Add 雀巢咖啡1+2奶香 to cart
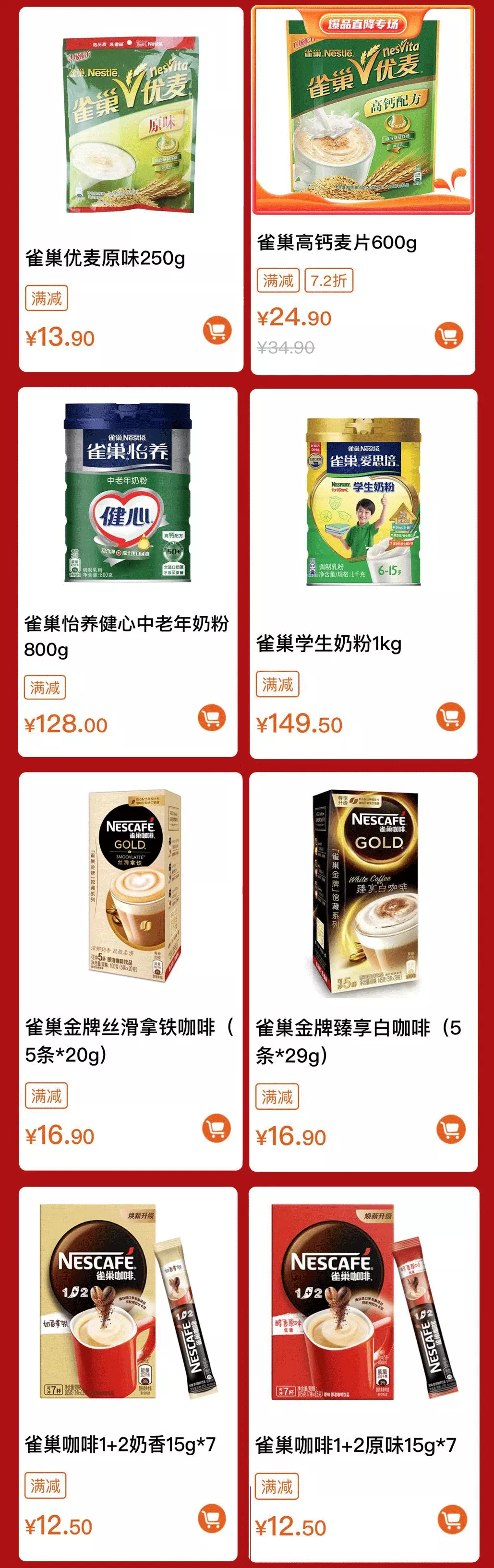Screen dimensions: 494x1568 212,1518
